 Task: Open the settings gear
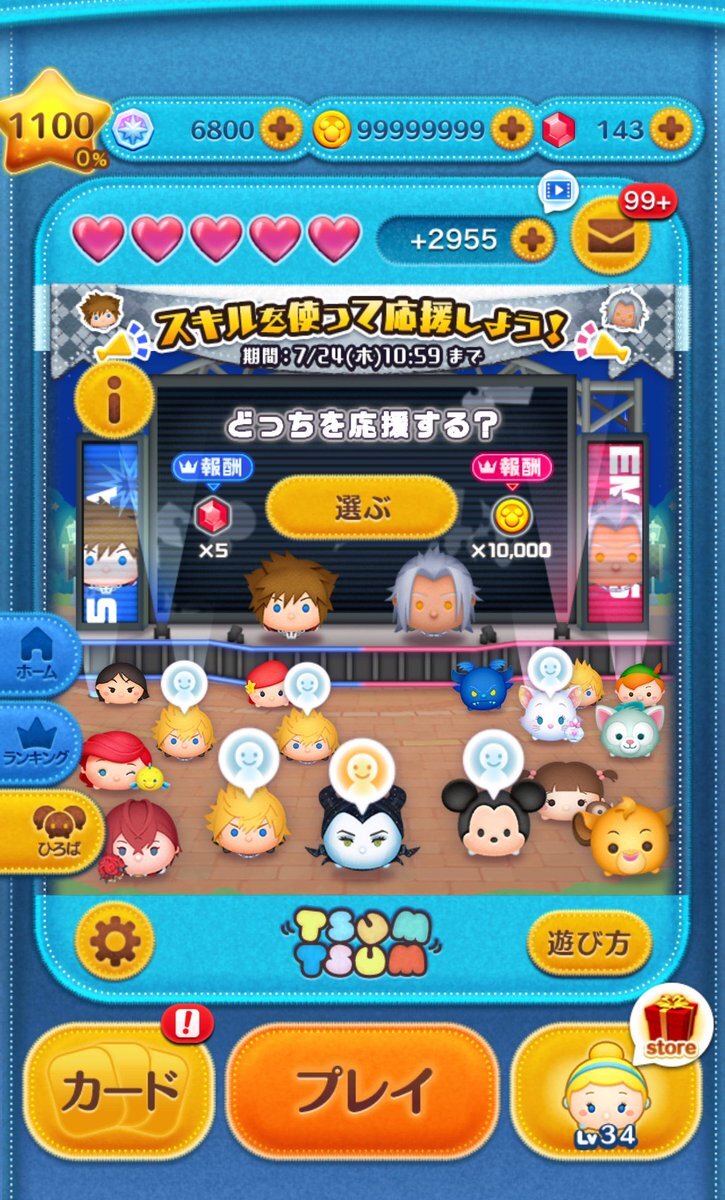pos(114,941)
